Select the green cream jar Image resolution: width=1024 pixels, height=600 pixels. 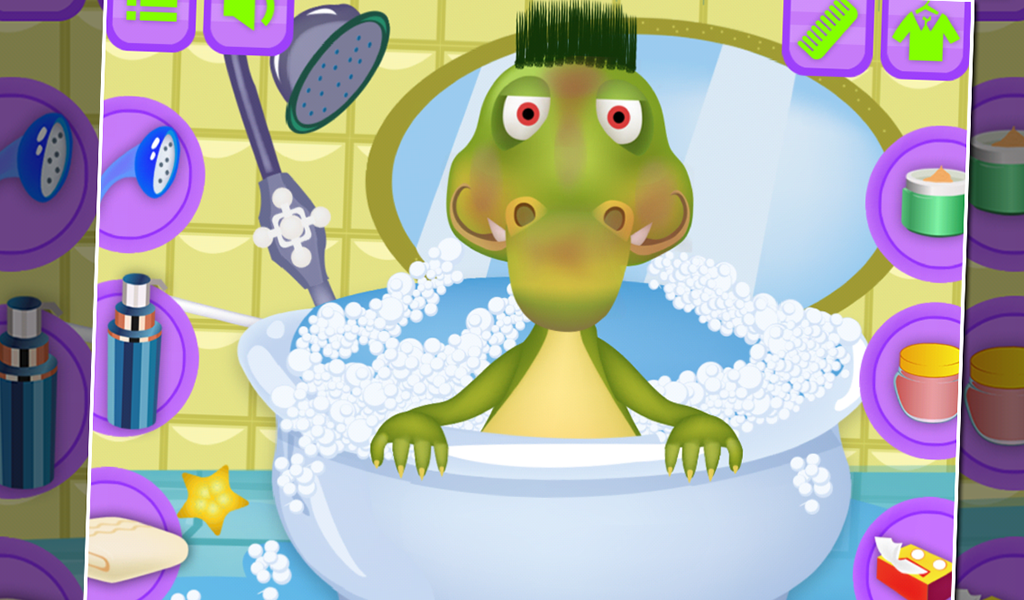point(931,200)
